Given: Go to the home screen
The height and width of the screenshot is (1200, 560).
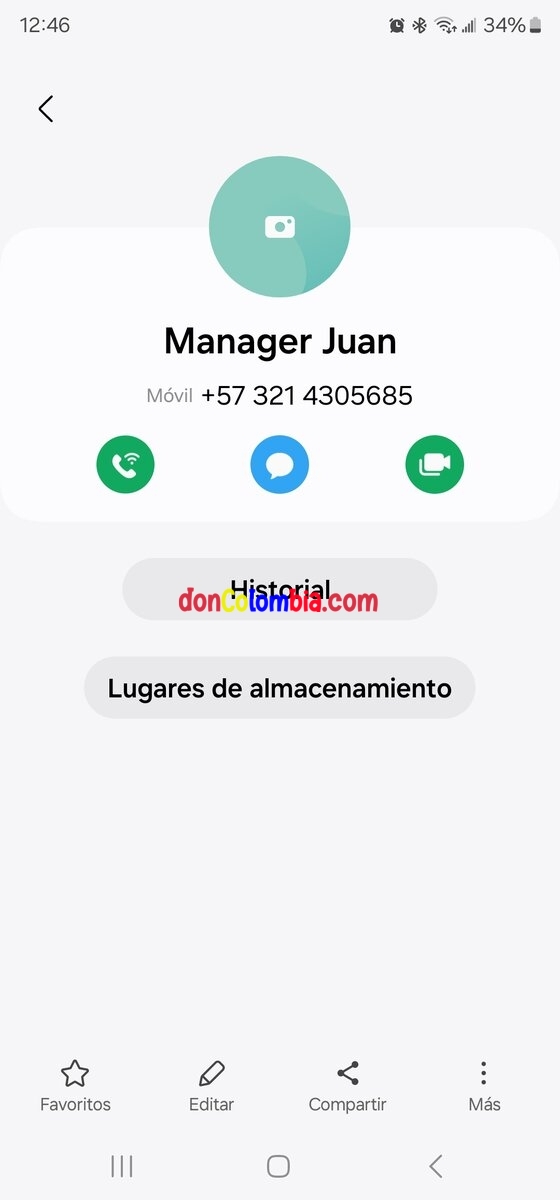Looking at the screenshot, I should coord(279,1166).
